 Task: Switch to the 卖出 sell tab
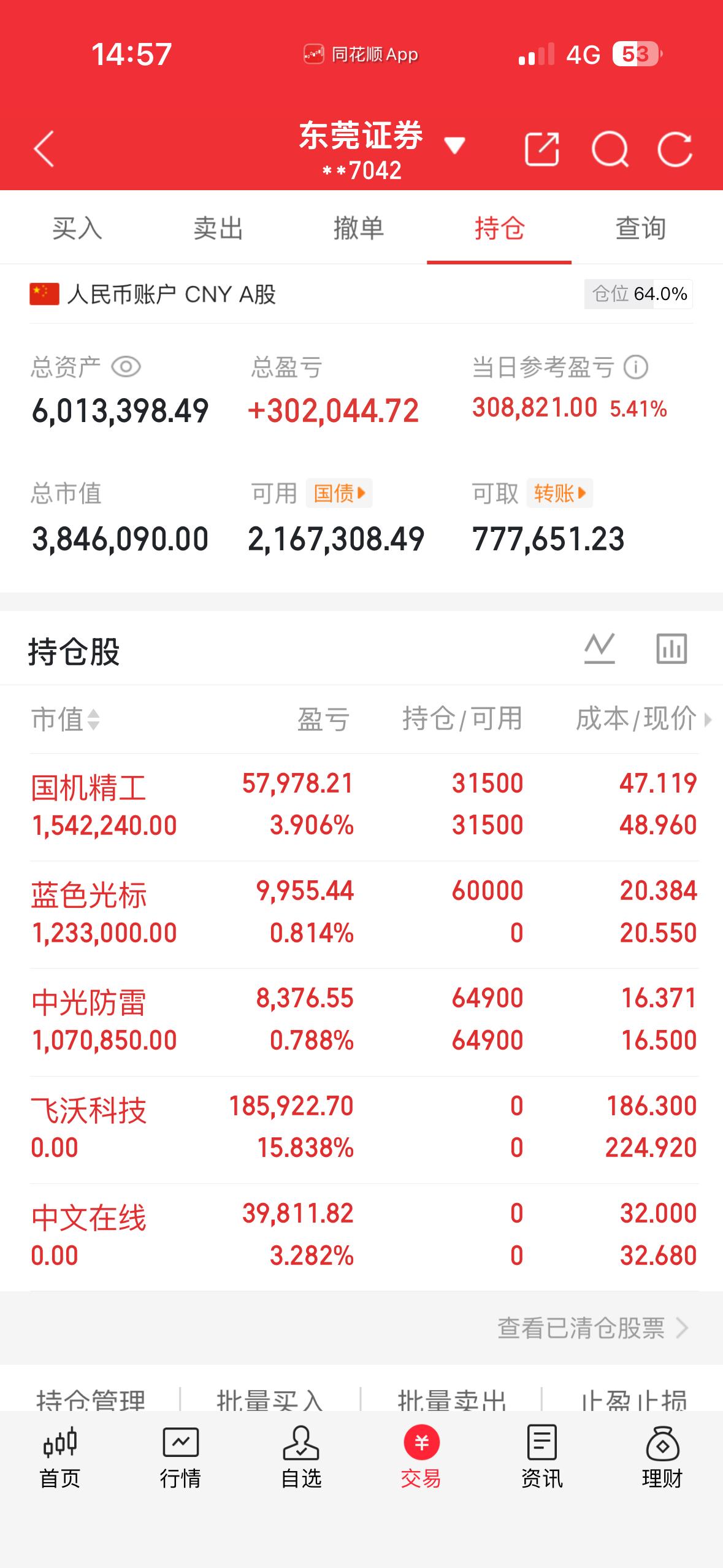pyautogui.click(x=217, y=229)
